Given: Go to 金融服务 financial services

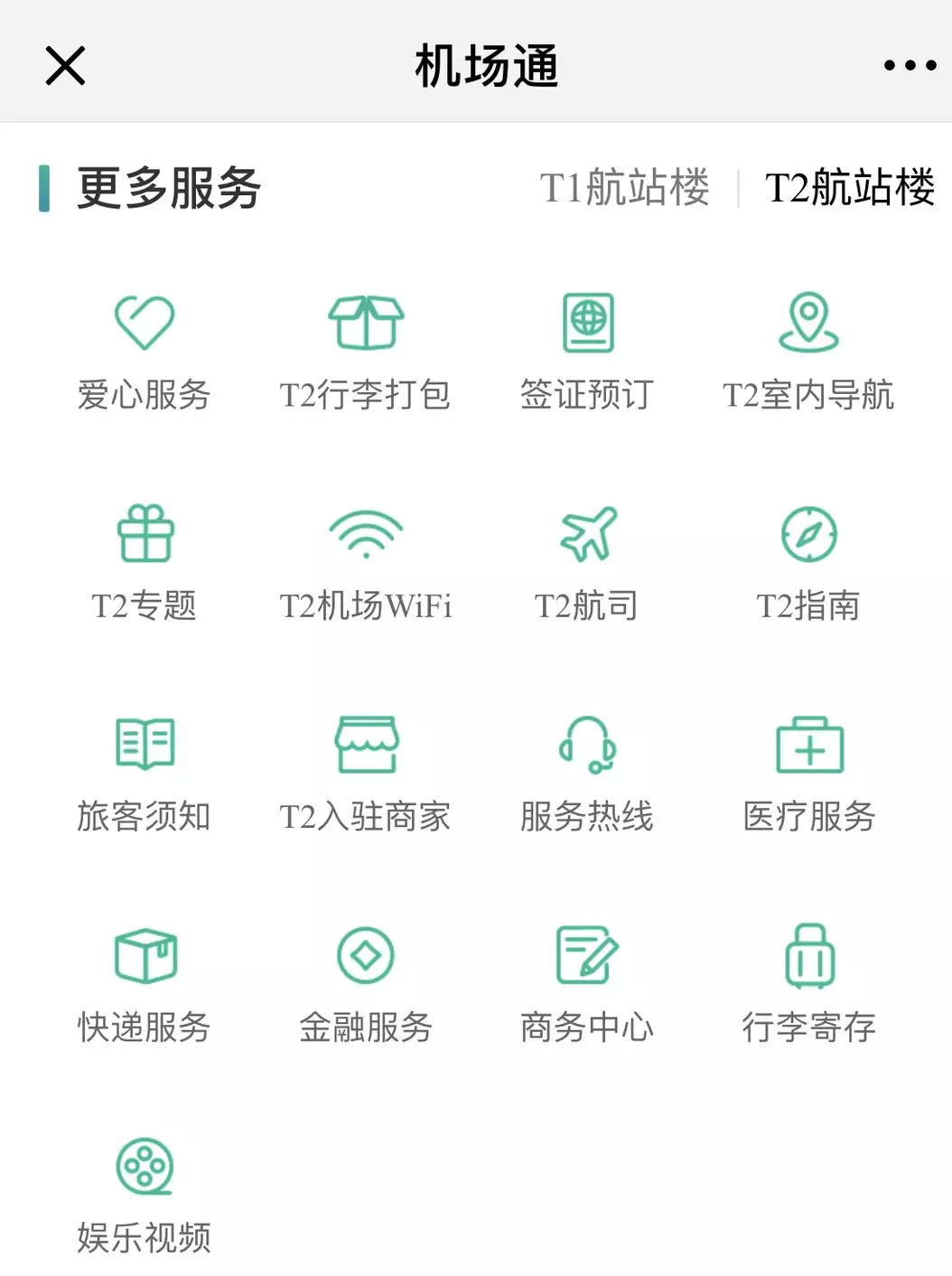Looking at the screenshot, I should click(x=365, y=985).
